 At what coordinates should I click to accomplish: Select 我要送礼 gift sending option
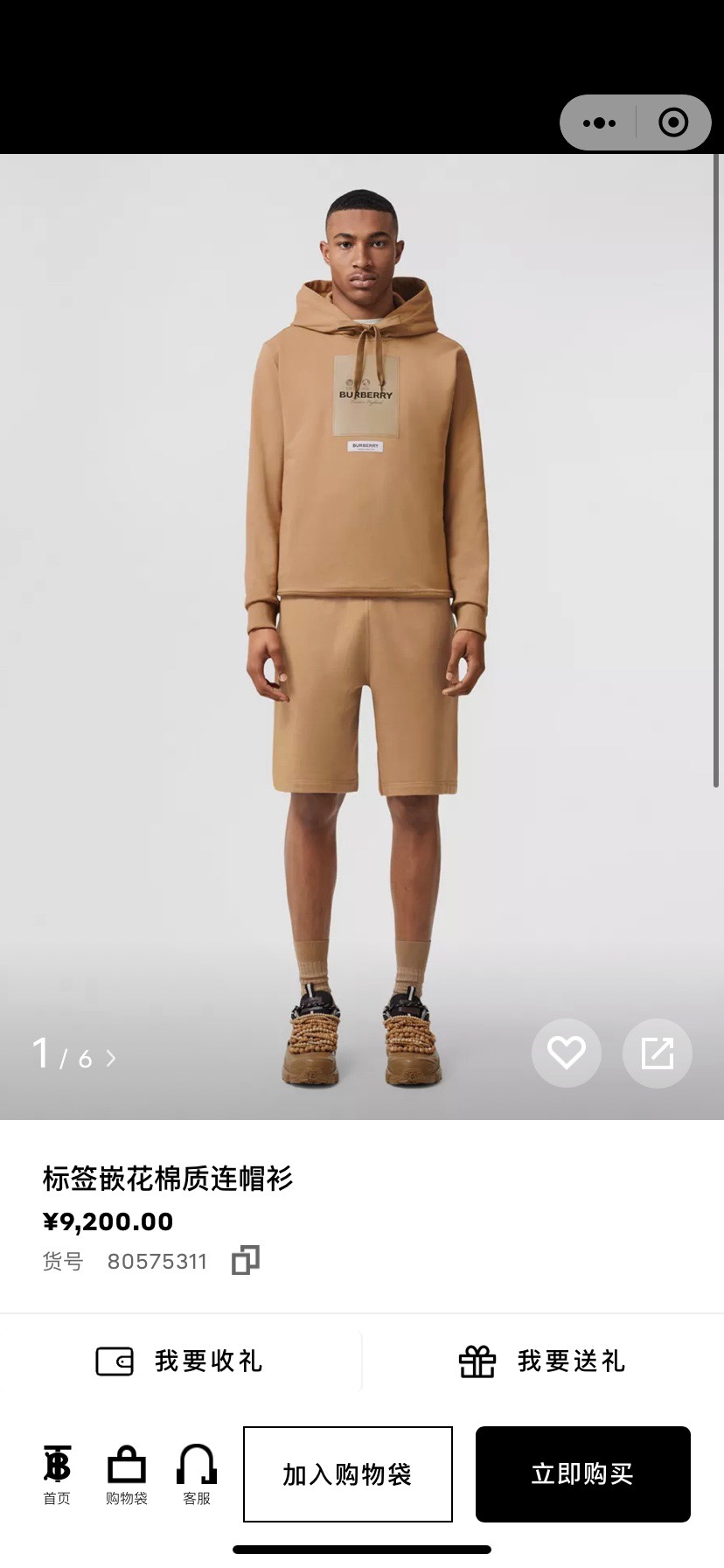click(542, 1361)
